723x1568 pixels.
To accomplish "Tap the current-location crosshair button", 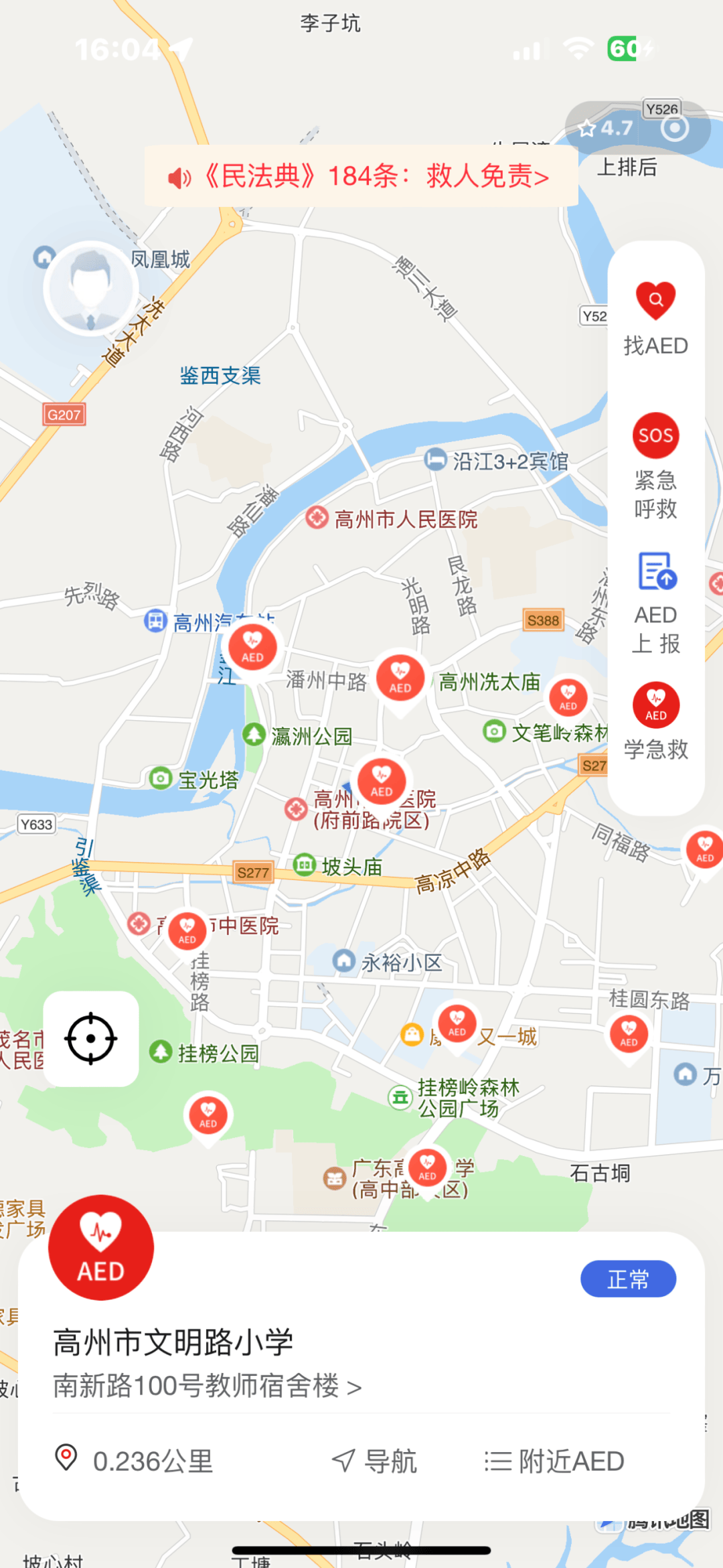I will point(91,1039).
